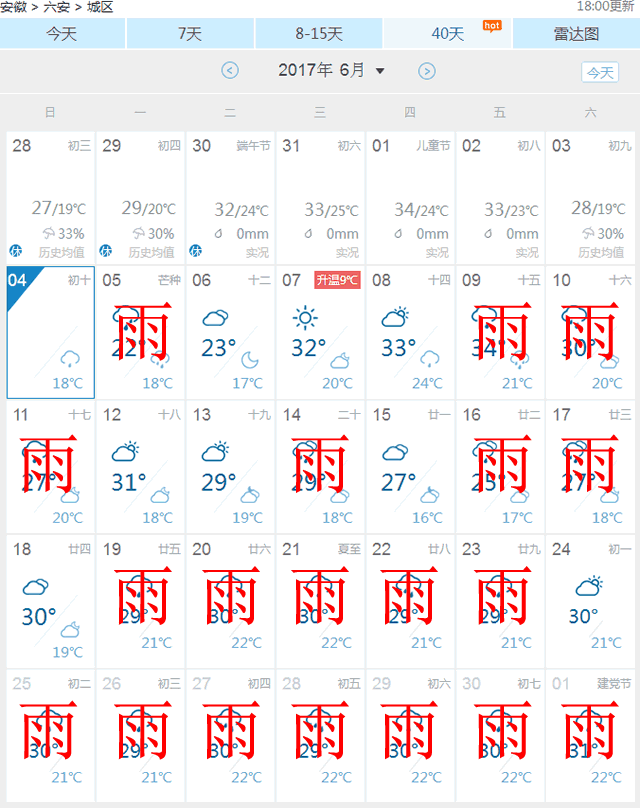Go to the previous month arrow

coord(230,70)
